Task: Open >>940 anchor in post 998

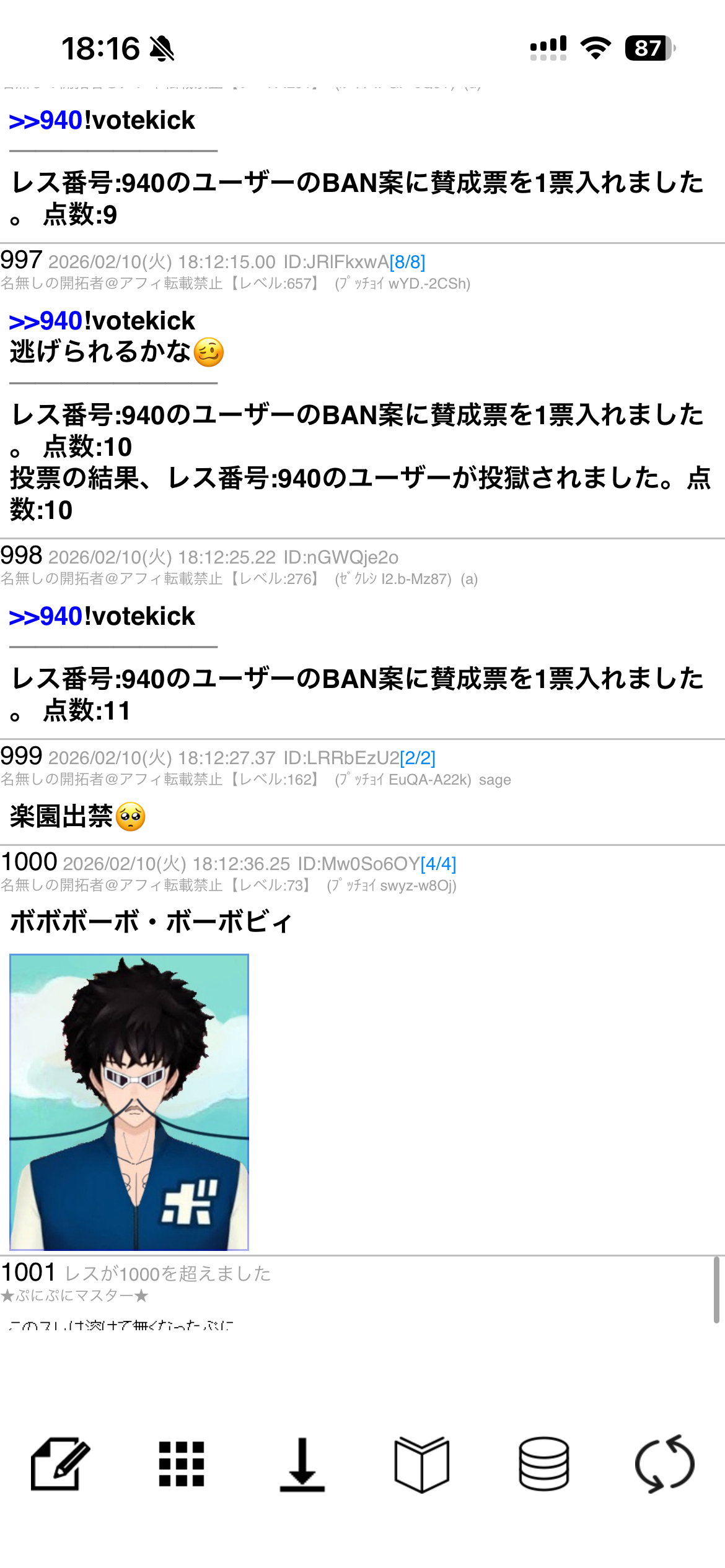Action: coord(46,617)
